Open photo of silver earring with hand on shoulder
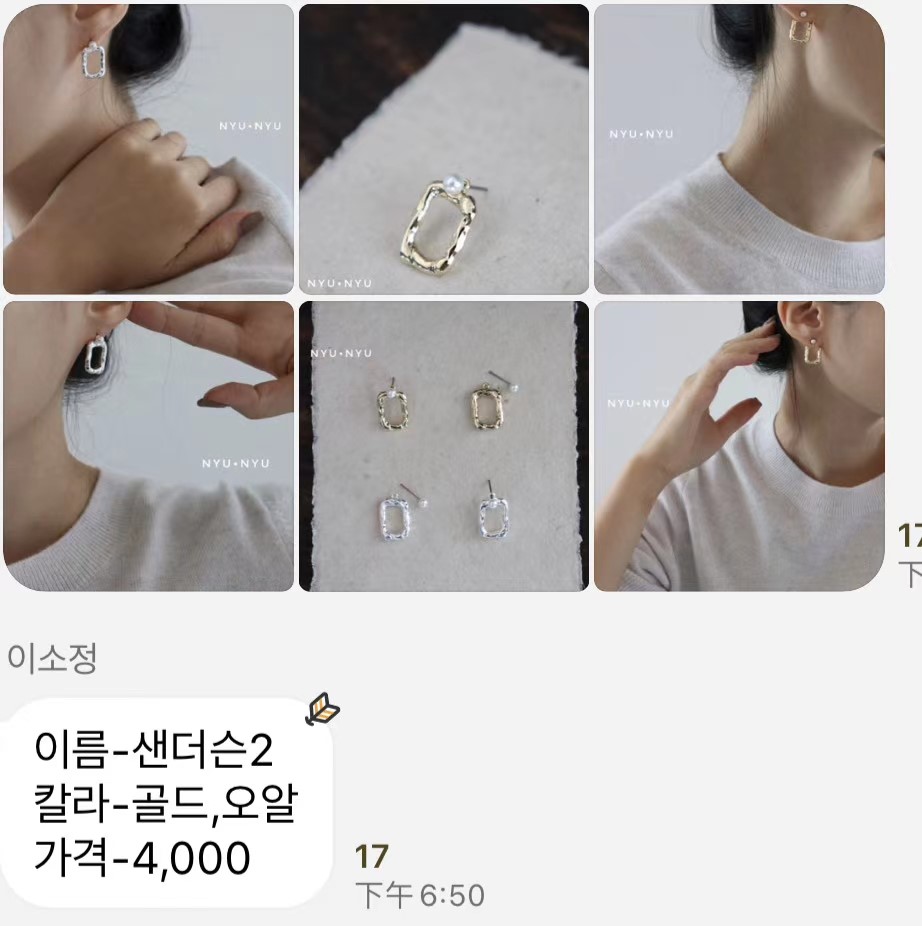This screenshot has width=922, height=926. pos(148,149)
